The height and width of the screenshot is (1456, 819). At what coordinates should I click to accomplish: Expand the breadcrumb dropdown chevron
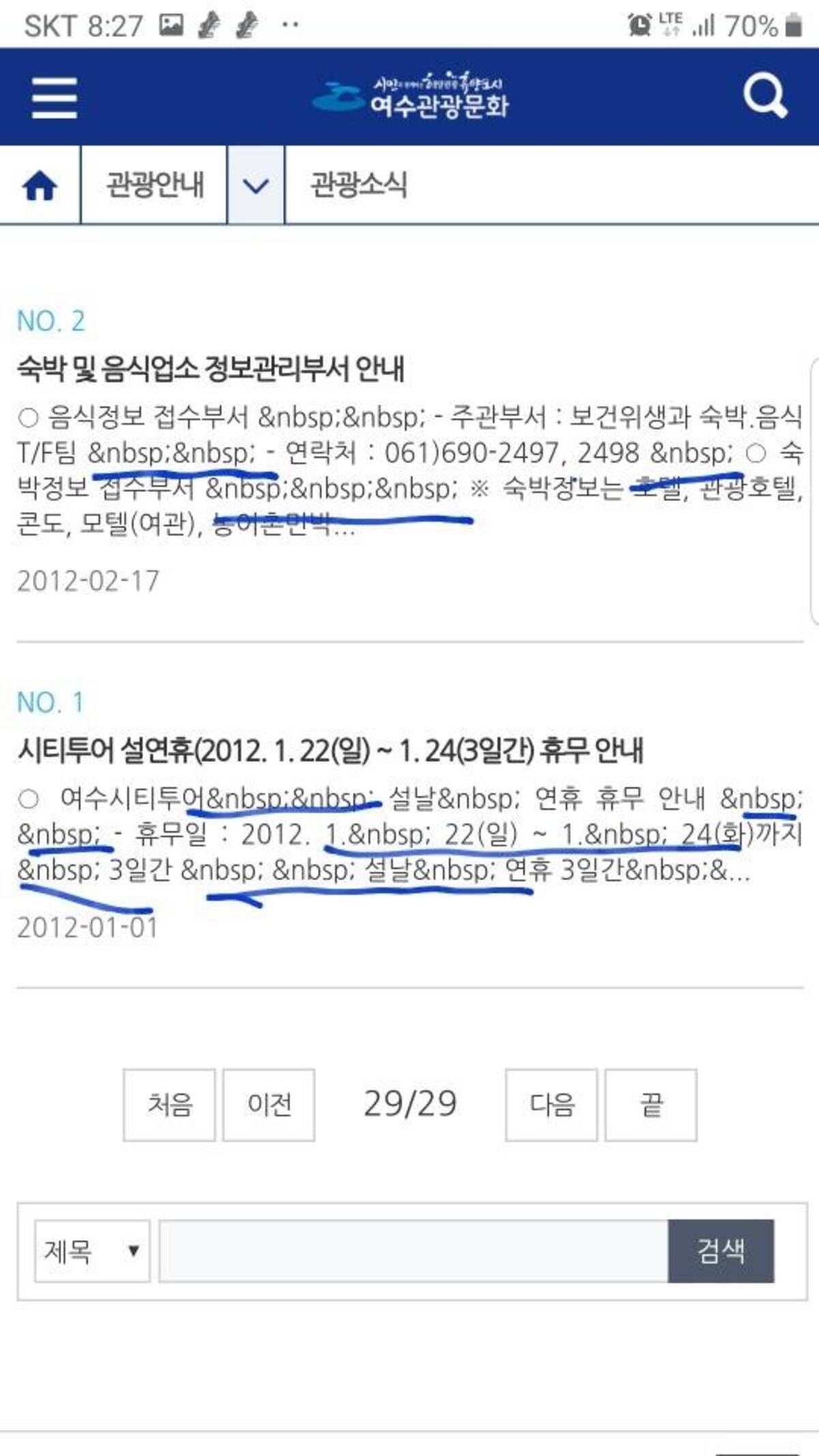(256, 186)
